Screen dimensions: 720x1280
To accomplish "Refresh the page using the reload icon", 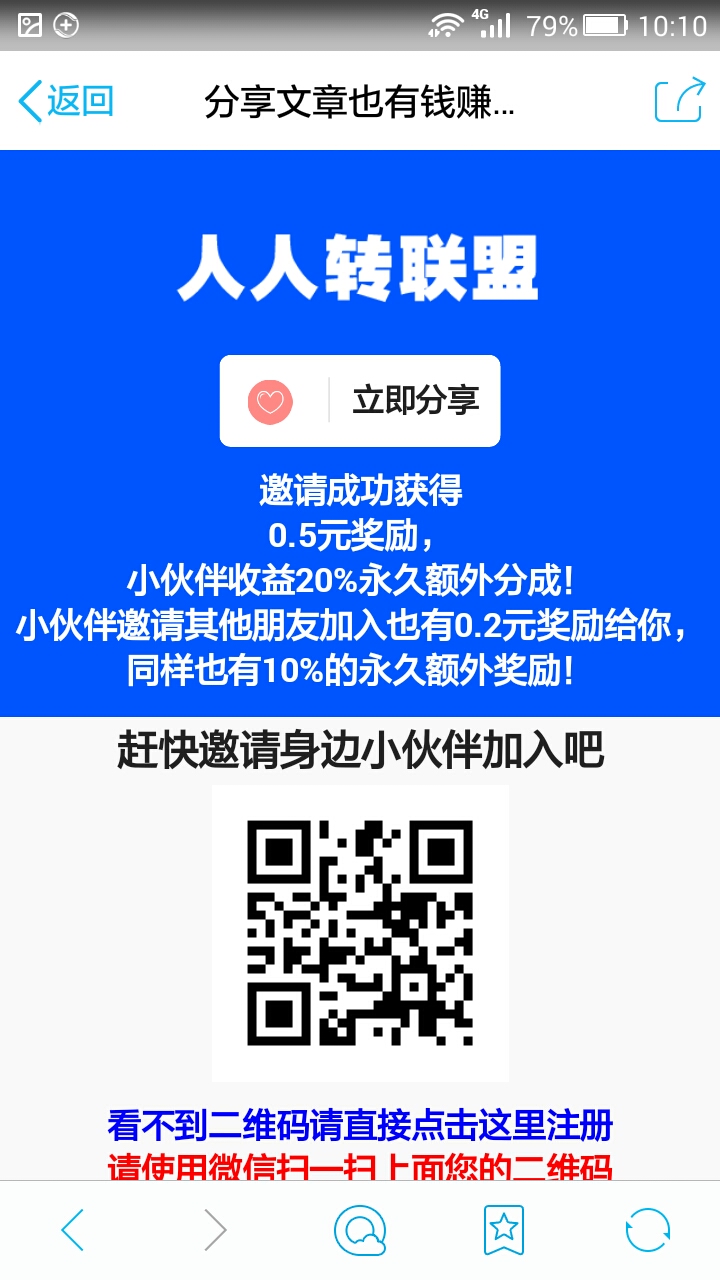I will tap(648, 1232).
